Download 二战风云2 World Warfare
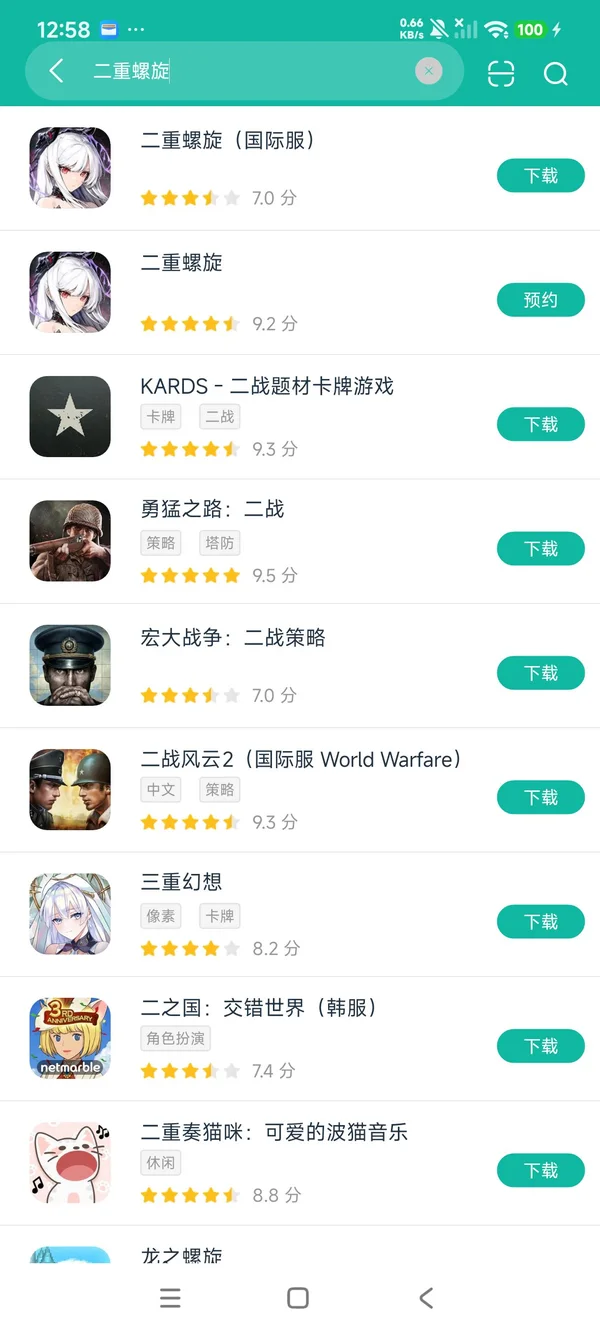 coord(540,798)
